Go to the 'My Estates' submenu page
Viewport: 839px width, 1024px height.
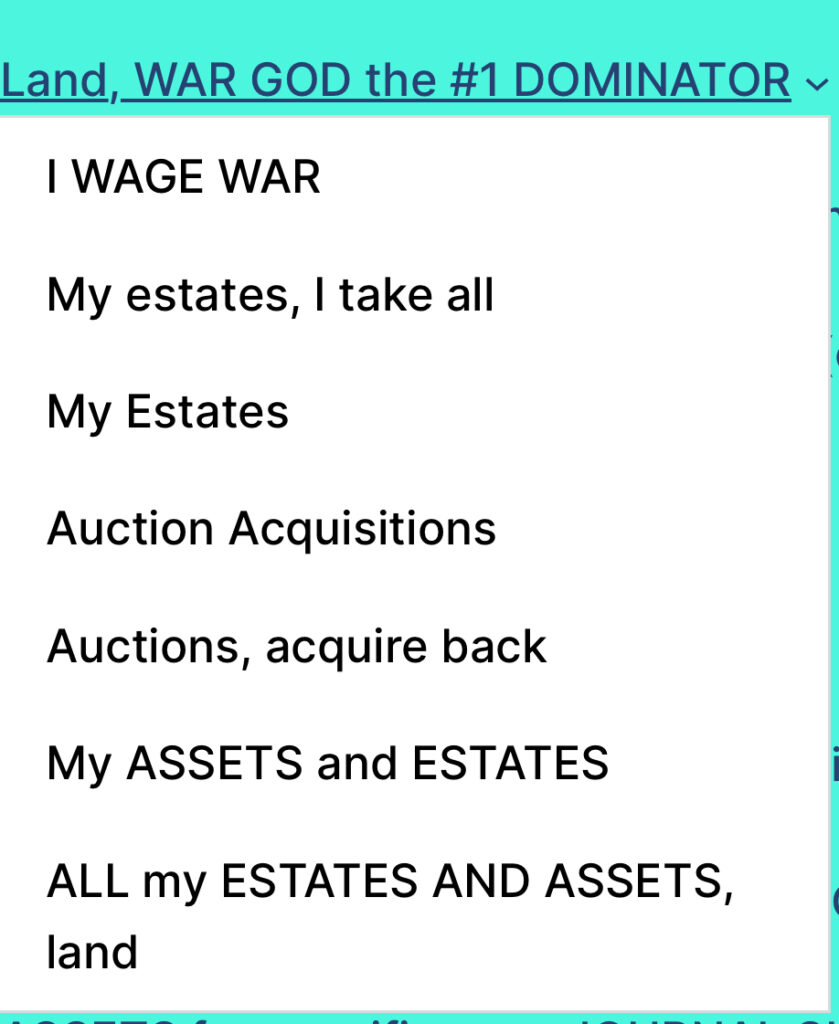(x=167, y=412)
